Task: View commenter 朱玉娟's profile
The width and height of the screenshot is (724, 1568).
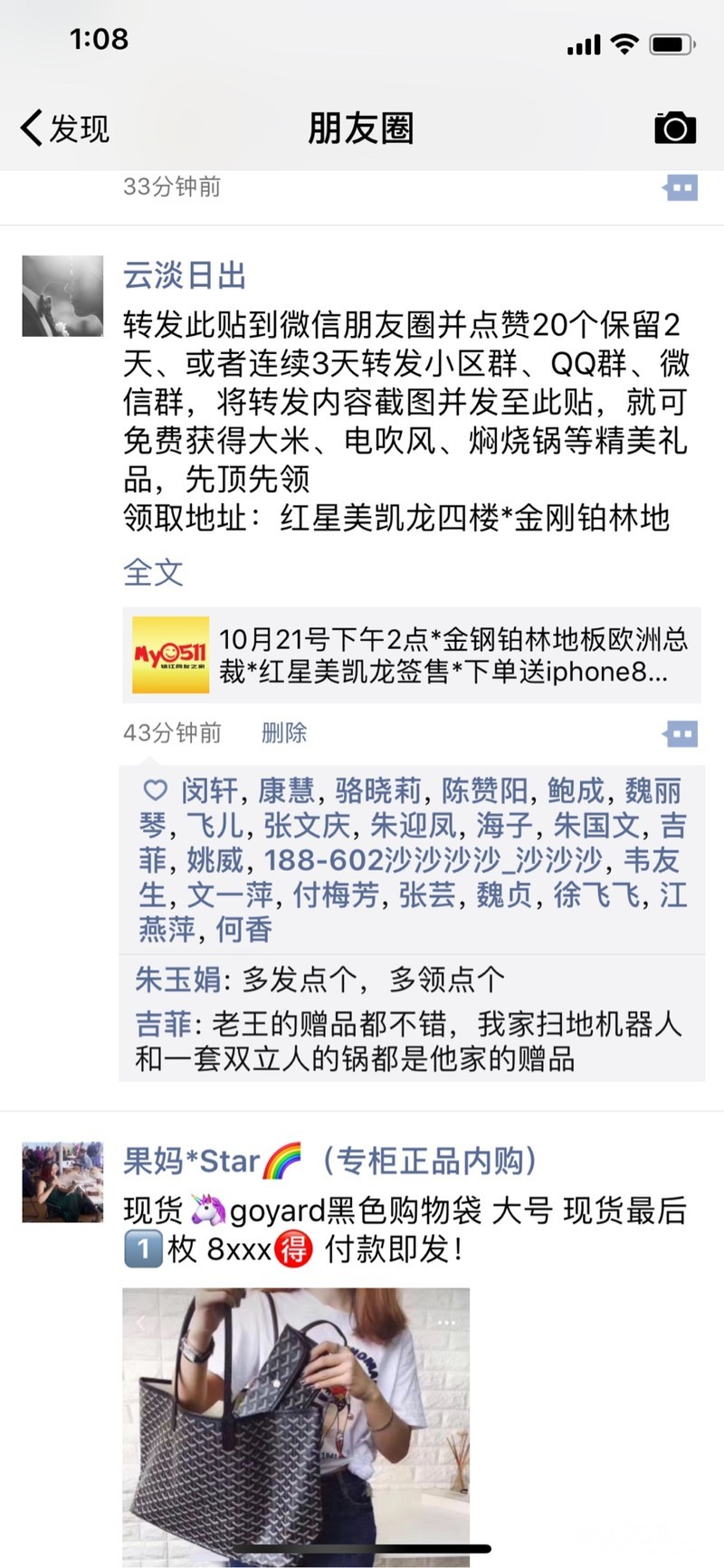Action: (x=177, y=979)
